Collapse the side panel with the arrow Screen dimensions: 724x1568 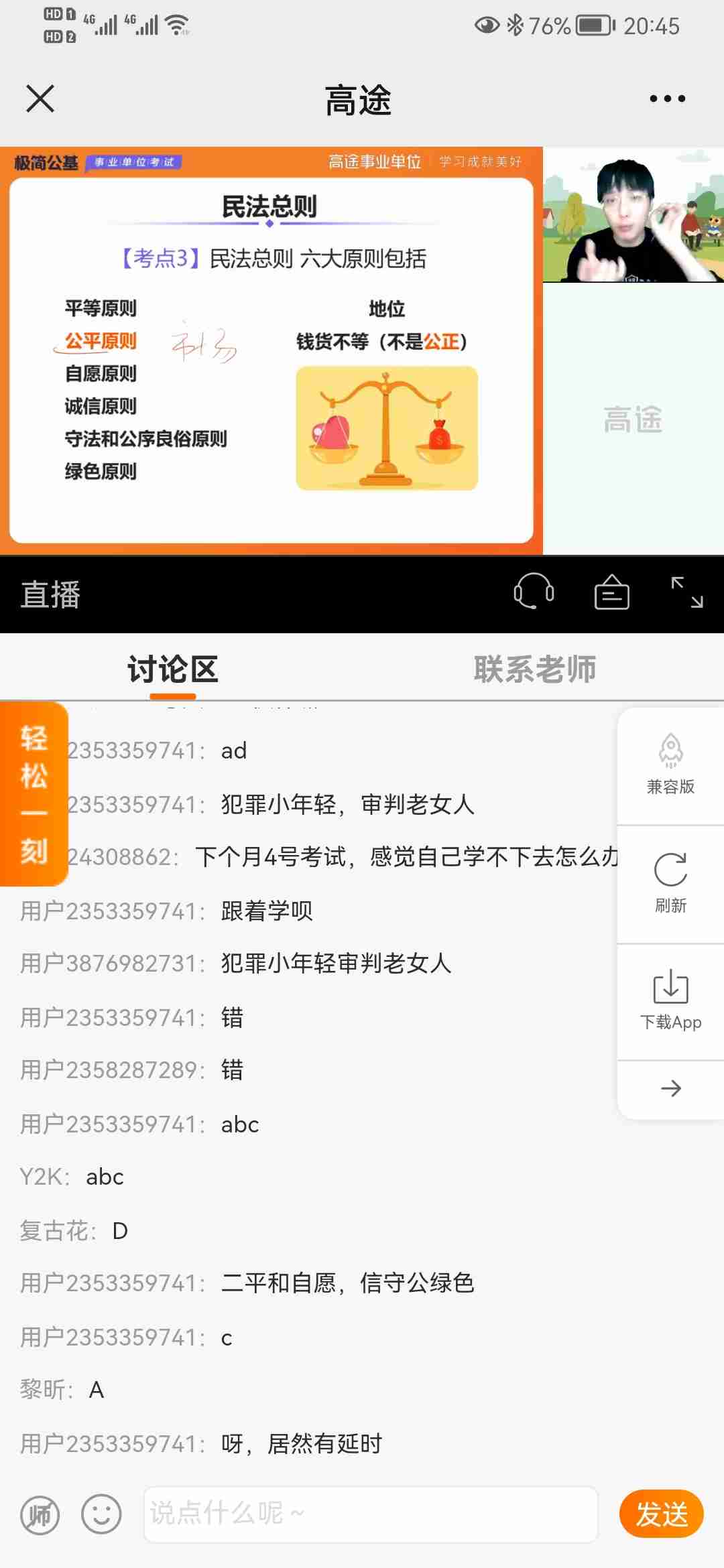click(670, 1088)
